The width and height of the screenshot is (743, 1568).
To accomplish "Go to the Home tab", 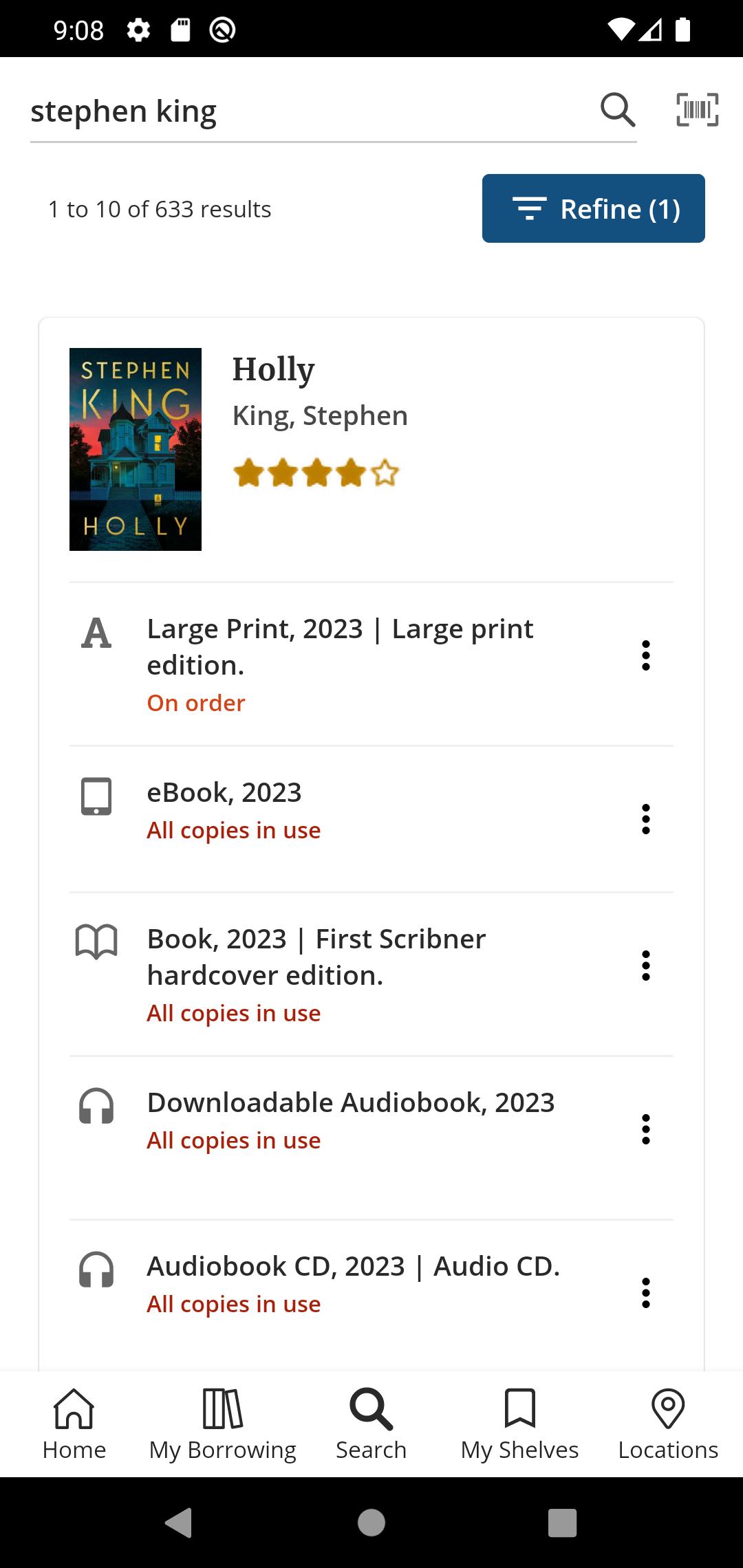I will click(x=74, y=1424).
